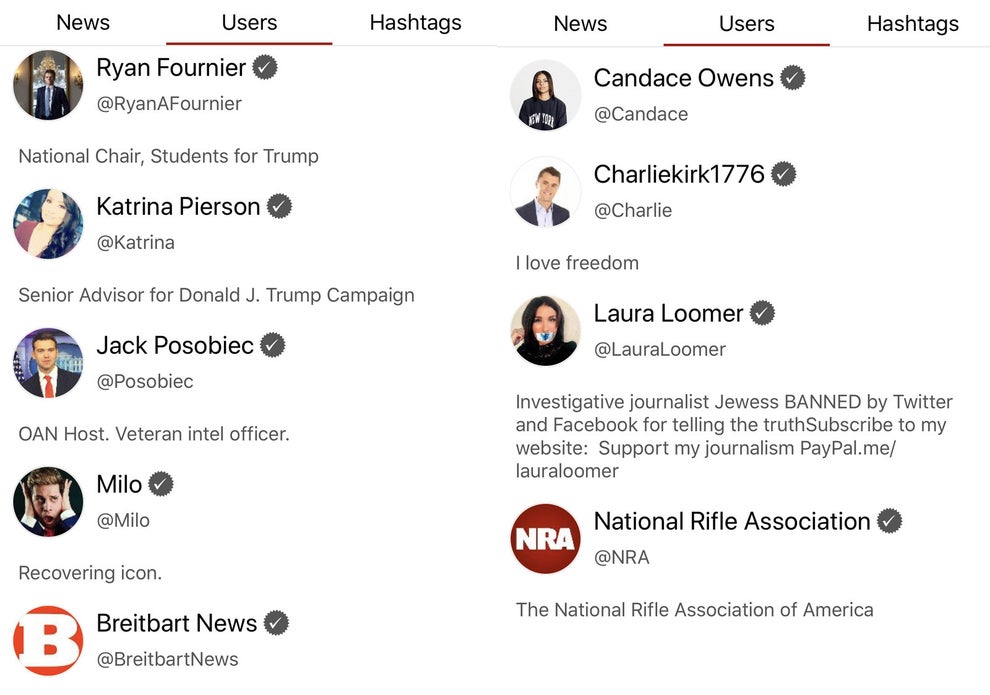Select the Milo user entry
The image size is (990, 695).
(x=119, y=485)
